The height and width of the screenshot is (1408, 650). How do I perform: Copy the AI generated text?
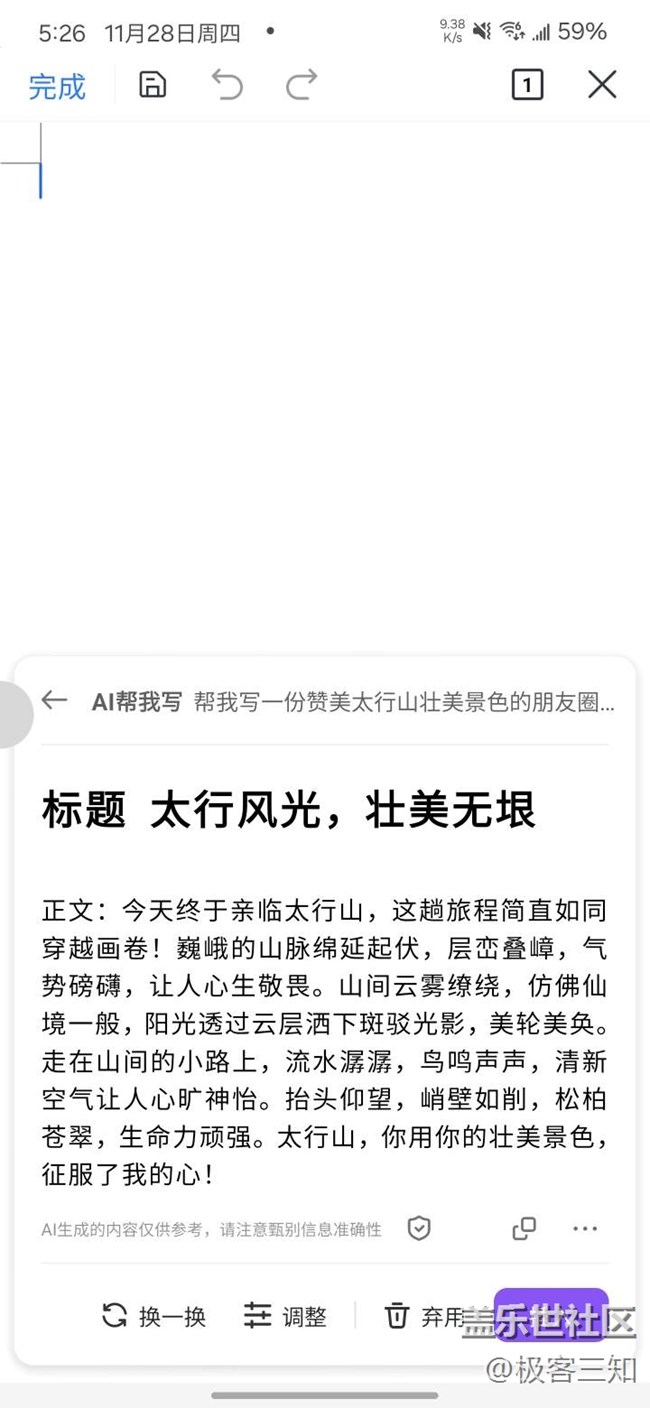[524, 1229]
